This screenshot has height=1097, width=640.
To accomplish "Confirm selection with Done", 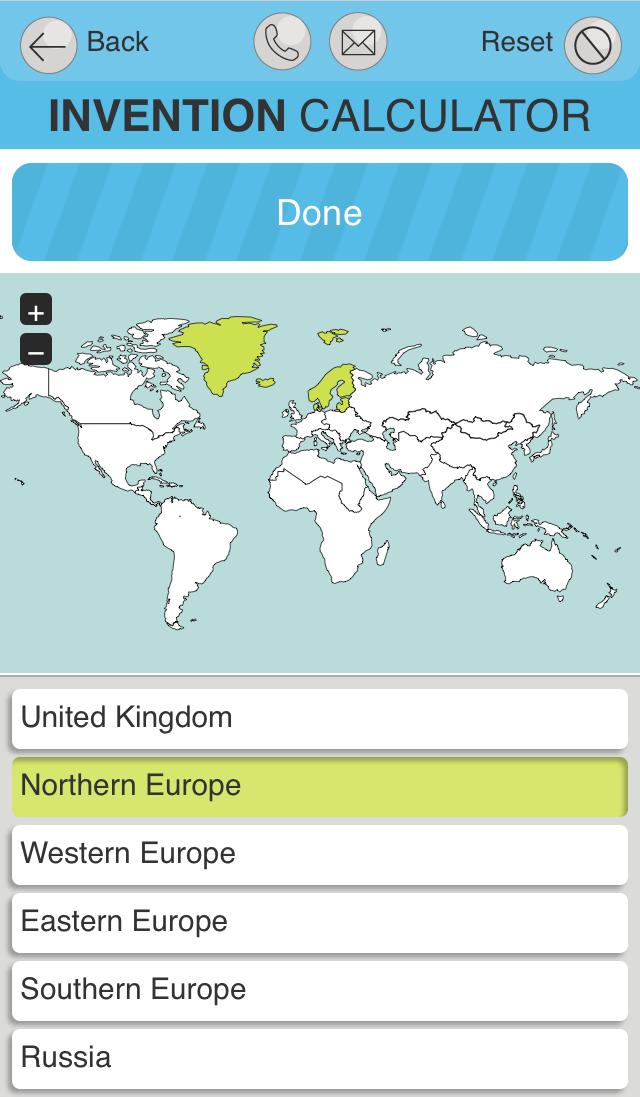I will 320,212.
